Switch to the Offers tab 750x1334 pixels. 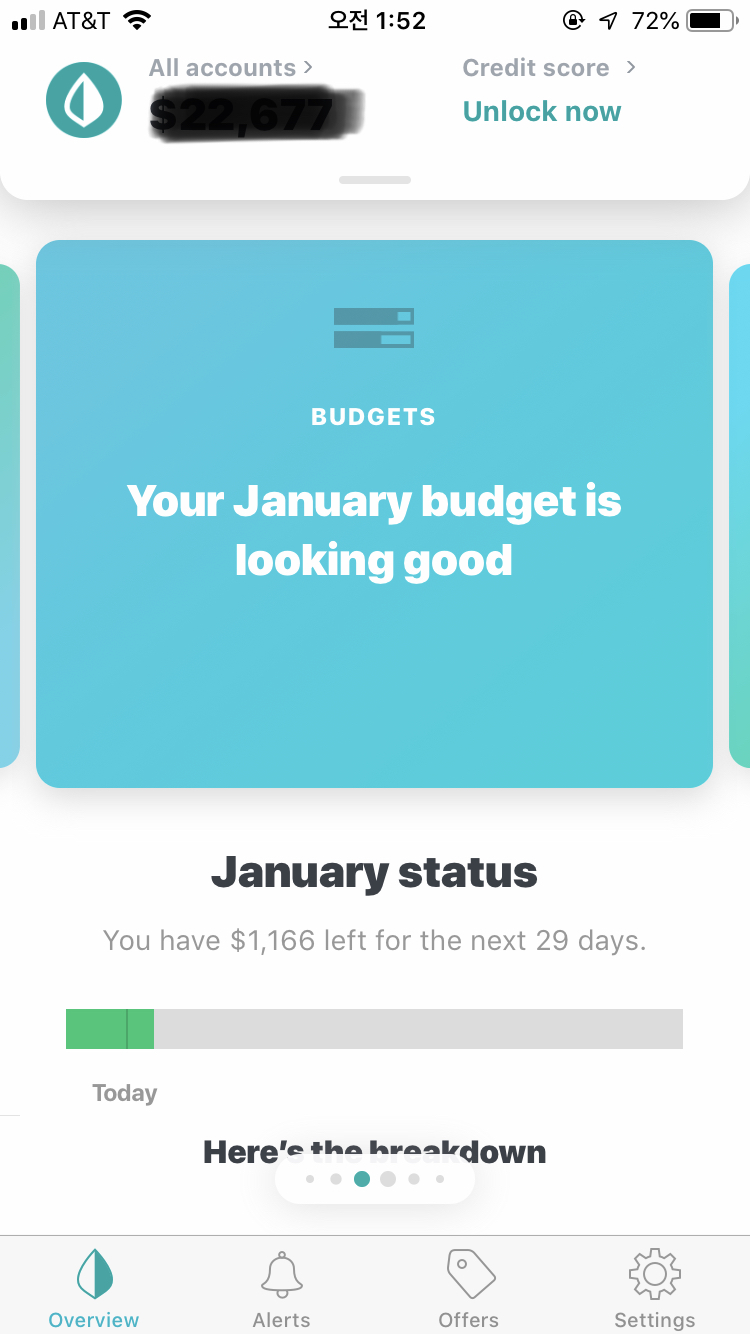pyautogui.click(x=469, y=1289)
